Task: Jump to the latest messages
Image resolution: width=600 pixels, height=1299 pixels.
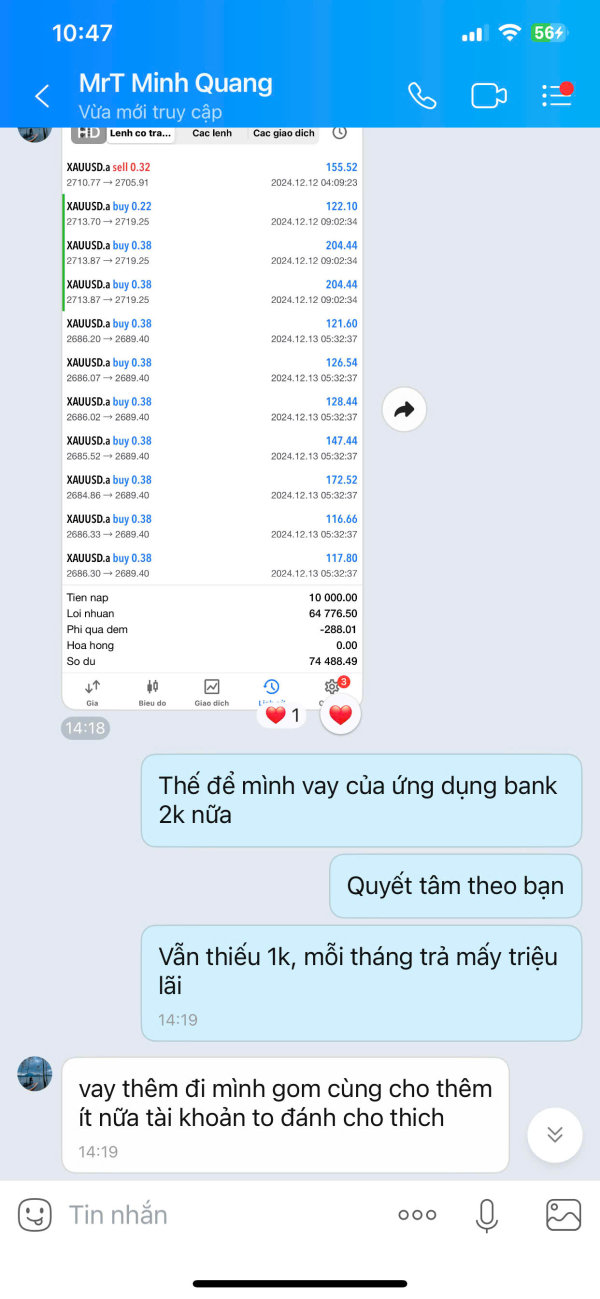Action: (x=554, y=1134)
